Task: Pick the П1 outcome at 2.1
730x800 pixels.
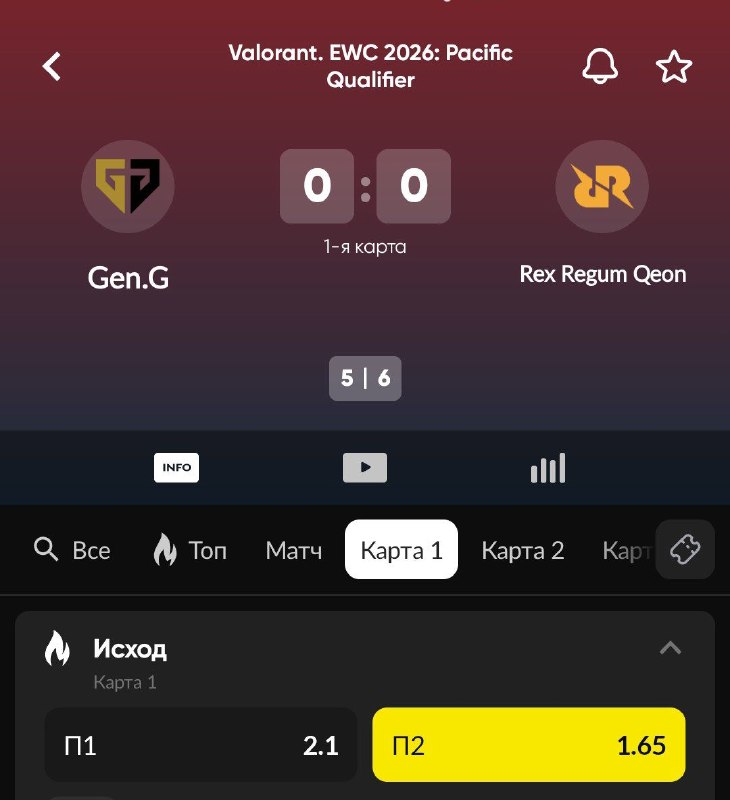Action: coord(201,745)
